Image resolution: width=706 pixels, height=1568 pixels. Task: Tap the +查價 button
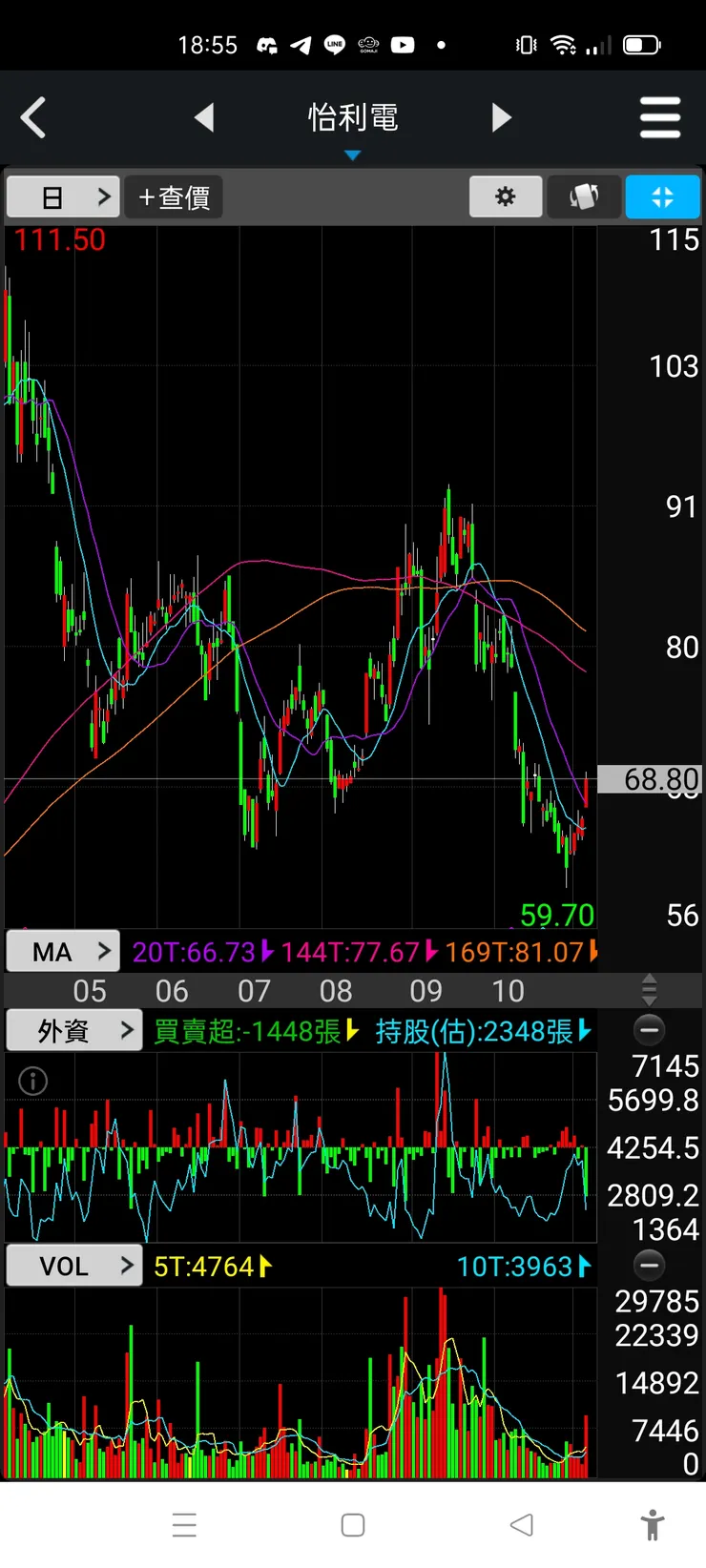[x=174, y=197]
